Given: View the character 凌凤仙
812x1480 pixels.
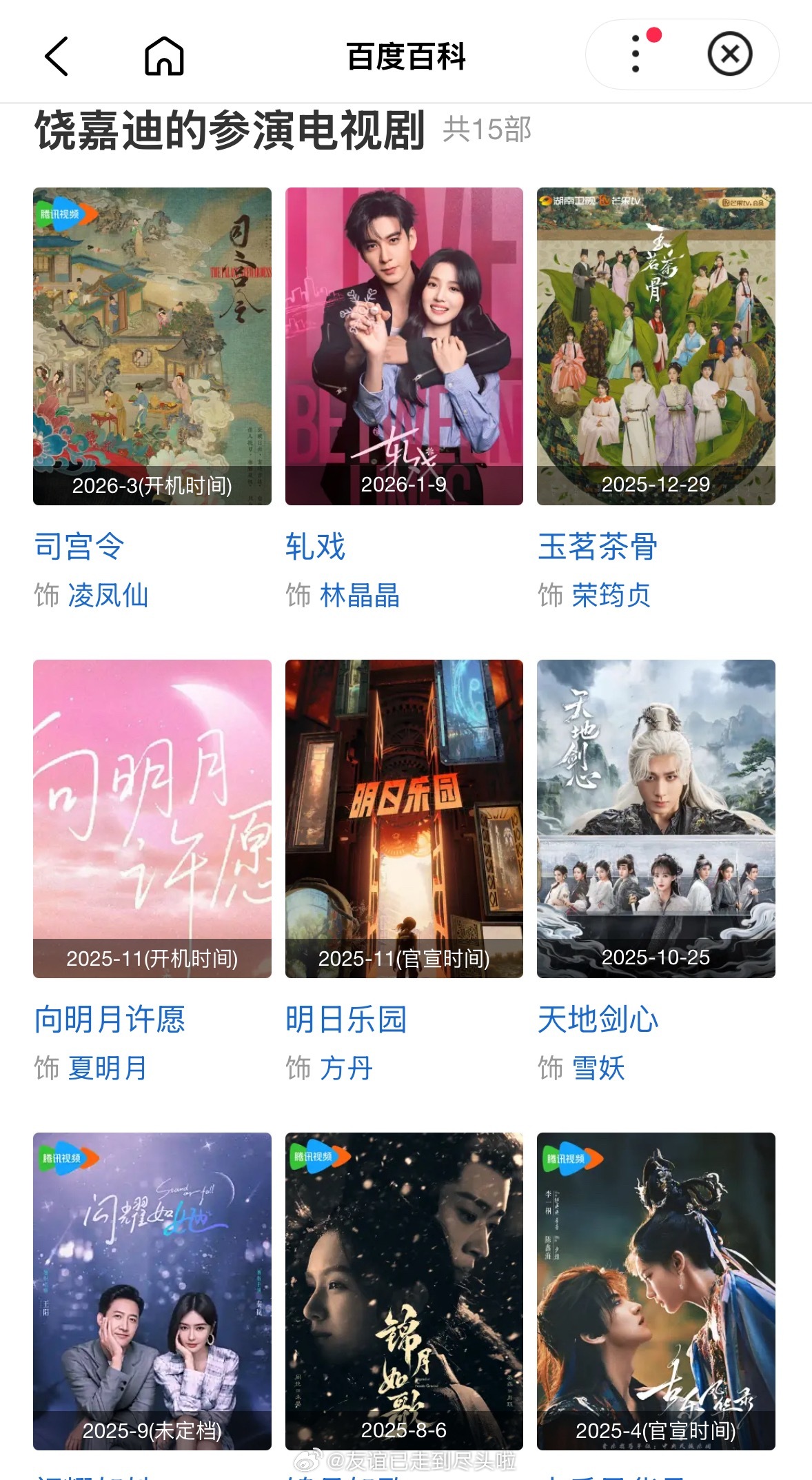Looking at the screenshot, I should (108, 595).
